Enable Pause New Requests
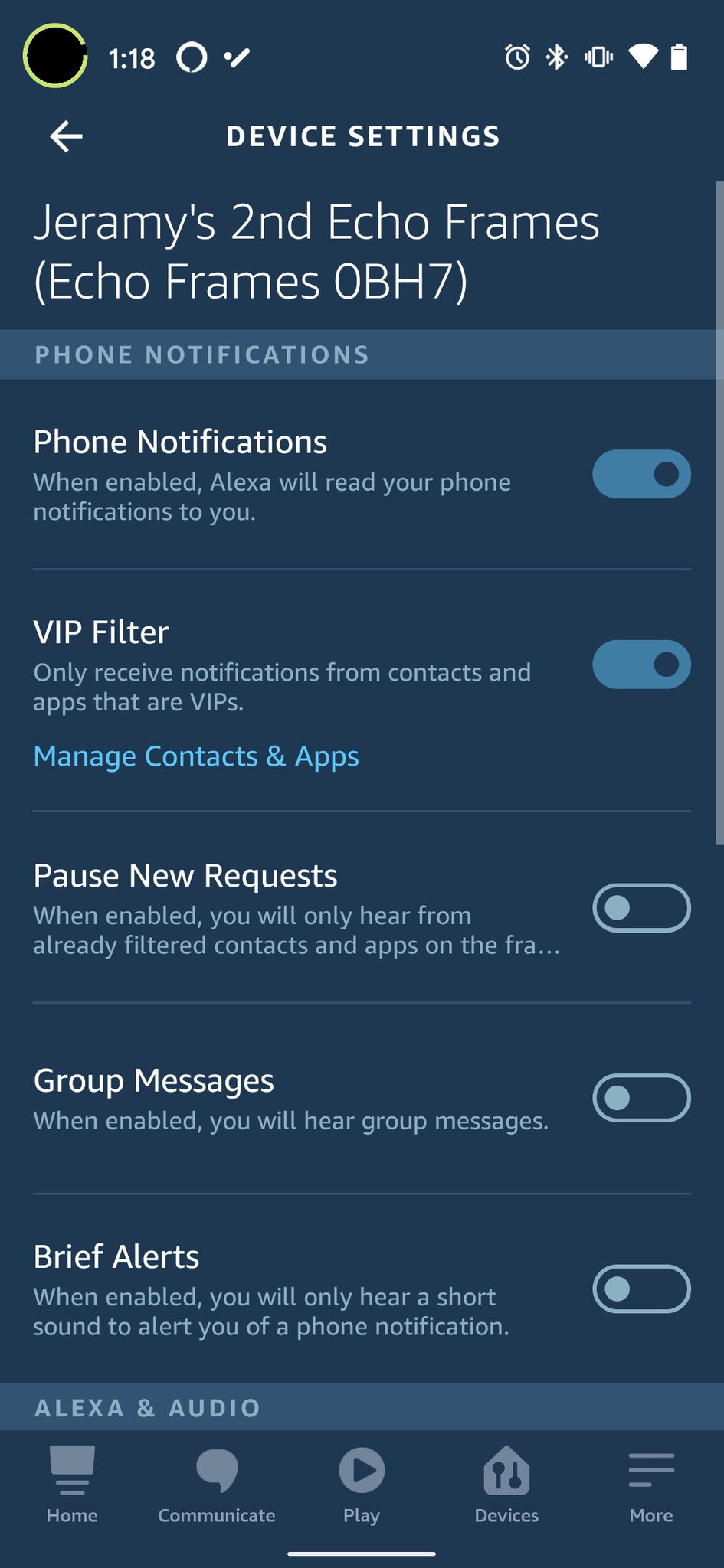724x1568 pixels. click(x=640, y=908)
